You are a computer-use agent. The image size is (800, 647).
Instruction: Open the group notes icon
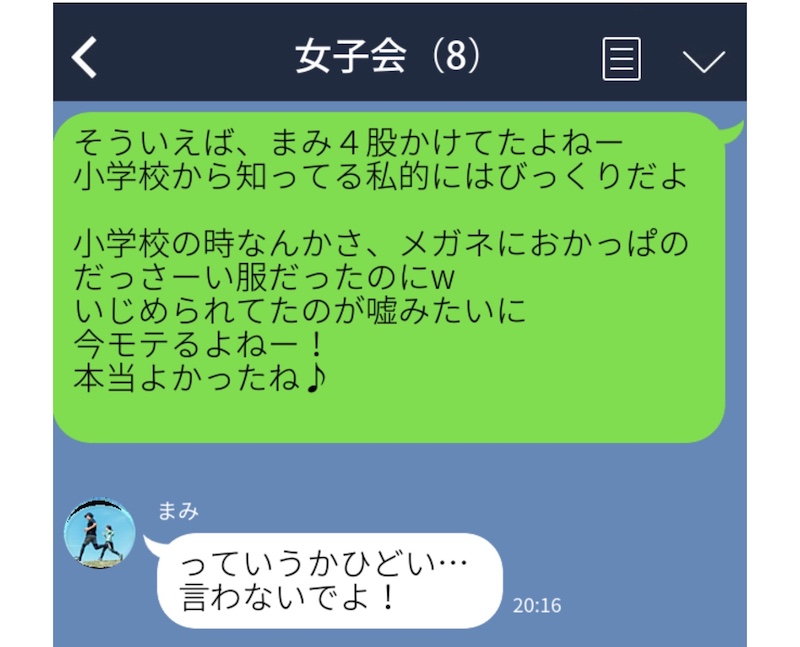click(621, 59)
